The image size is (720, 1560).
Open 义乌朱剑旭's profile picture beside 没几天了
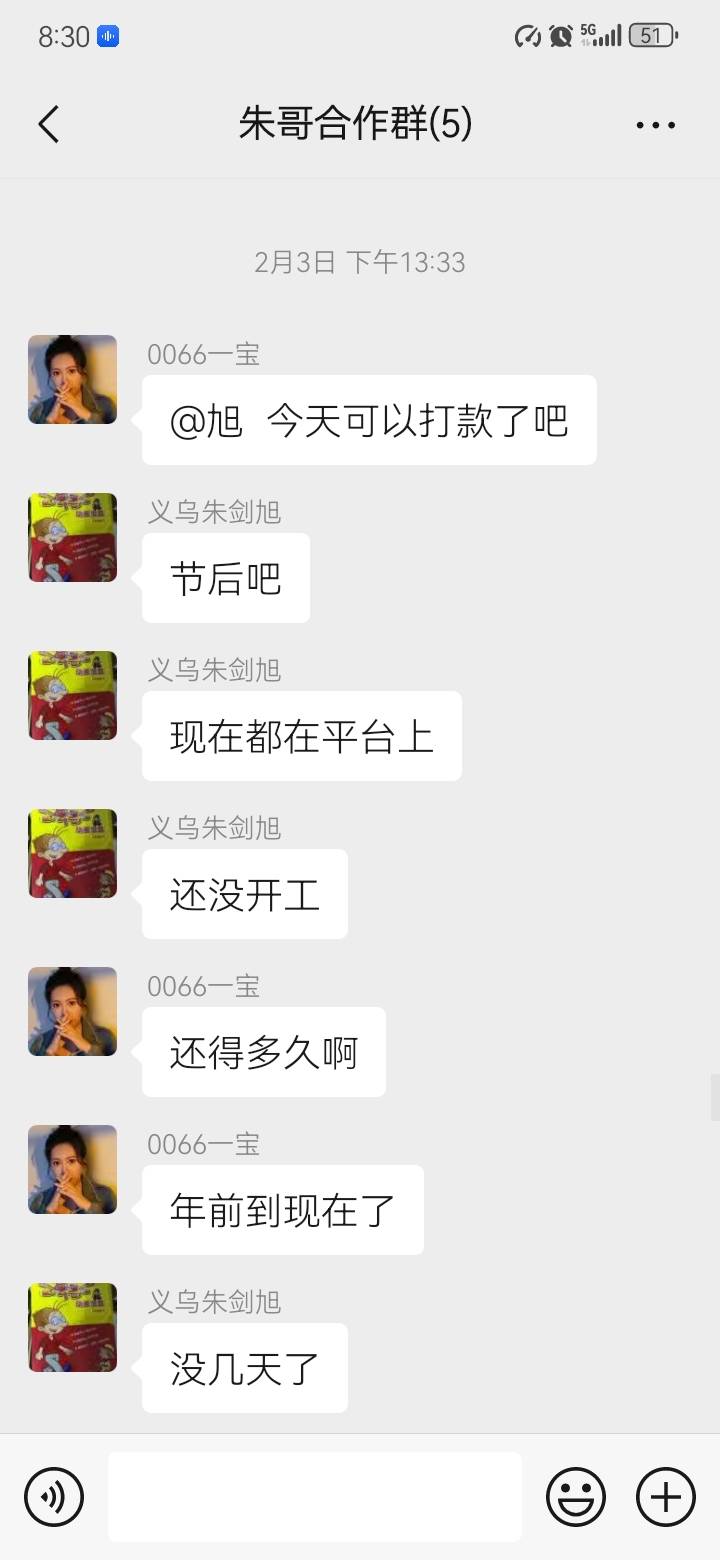pos(72,1328)
